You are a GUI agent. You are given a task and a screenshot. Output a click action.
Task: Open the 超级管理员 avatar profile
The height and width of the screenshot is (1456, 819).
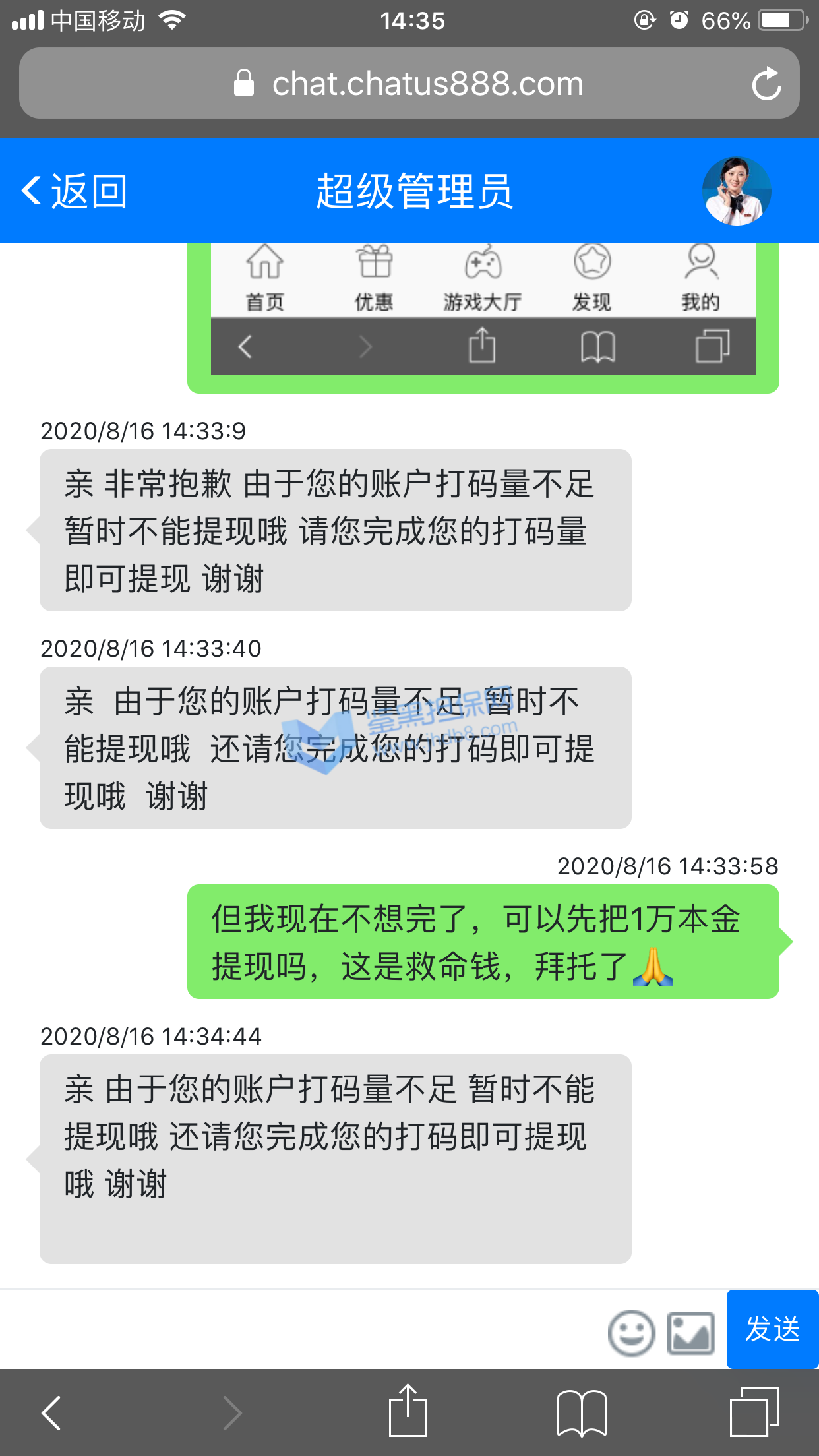(x=736, y=191)
